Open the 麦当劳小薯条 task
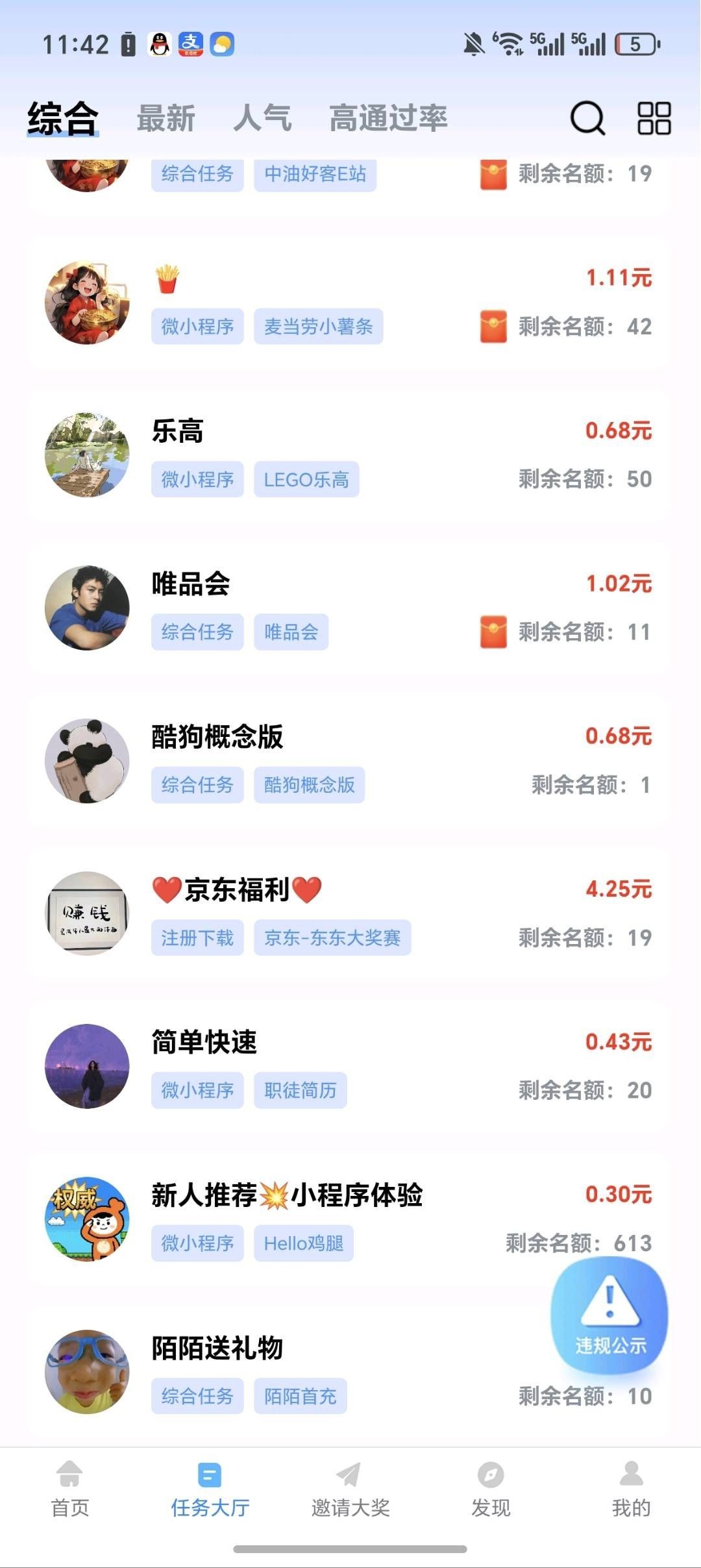This screenshot has height=1568, width=701. (350, 303)
